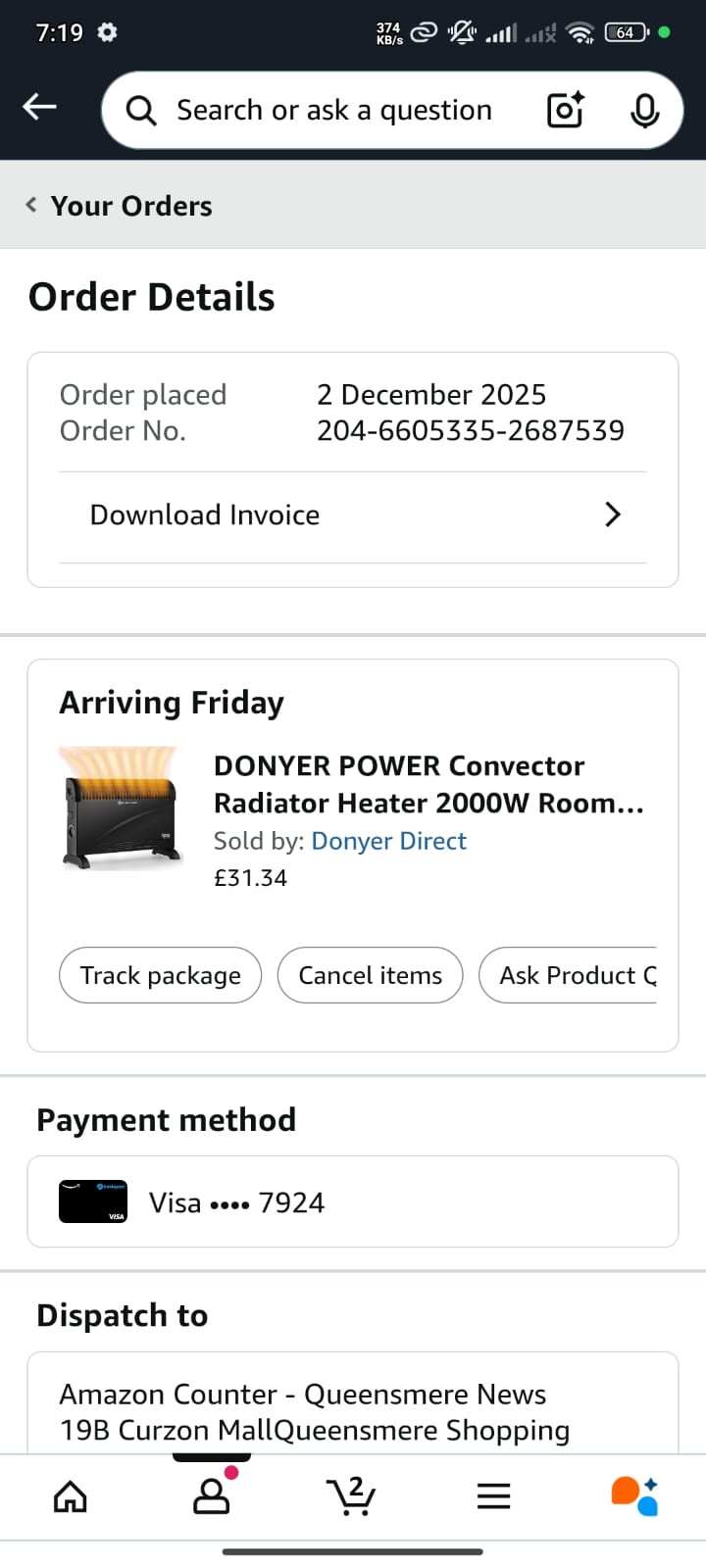Go back using the top arrow
This screenshot has width=706, height=1568.
tap(40, 107)
